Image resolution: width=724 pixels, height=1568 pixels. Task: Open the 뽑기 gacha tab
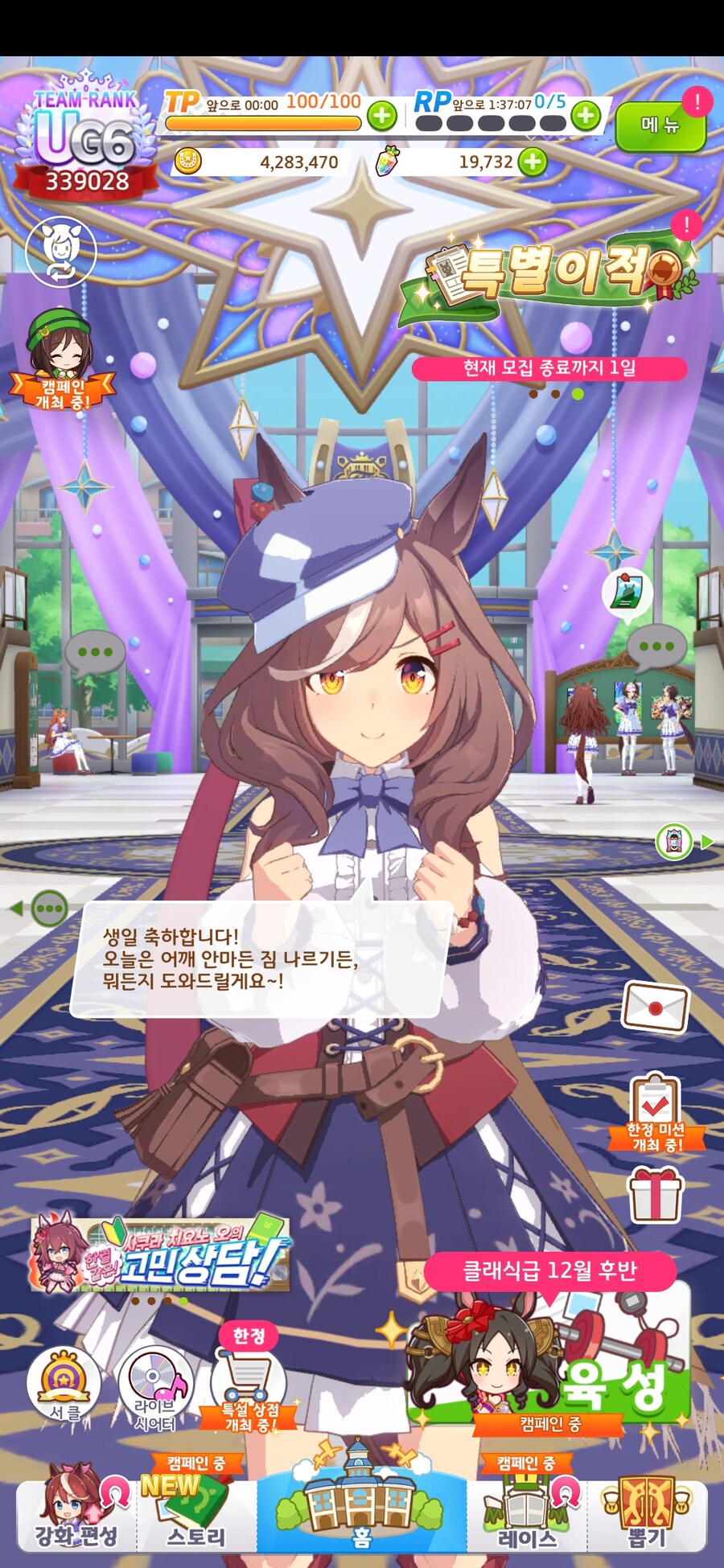point(648,1510)
